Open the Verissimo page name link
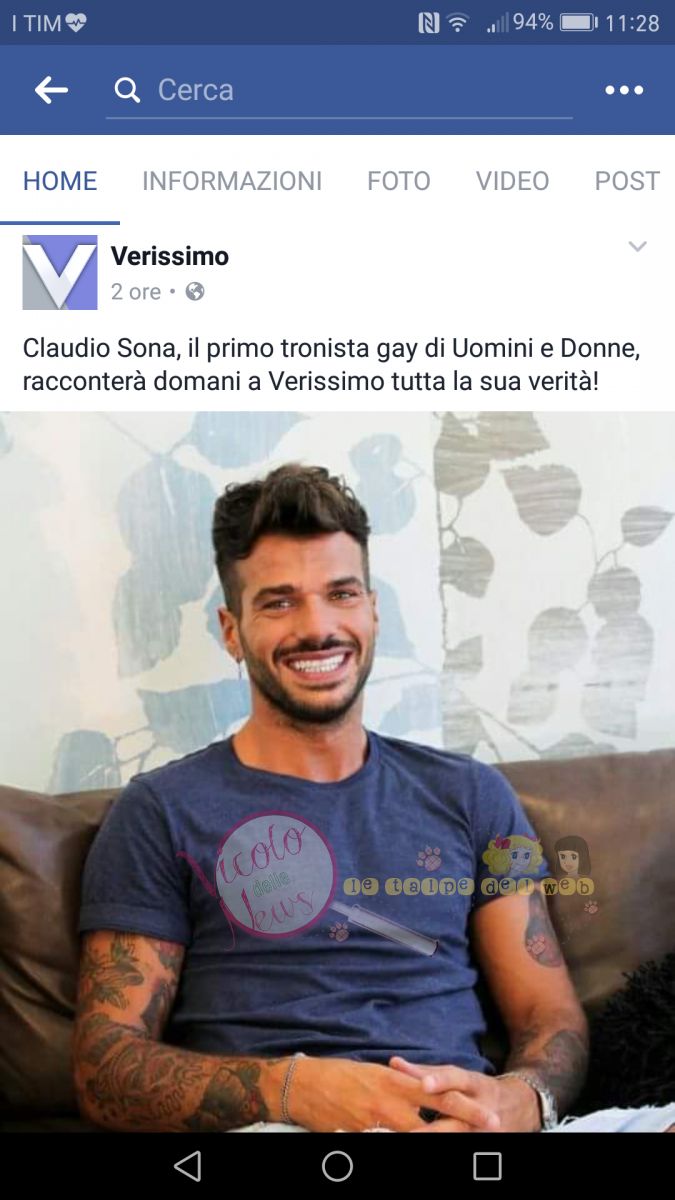The width and height of the screenshot is (675, 1200). click(170, 256)
